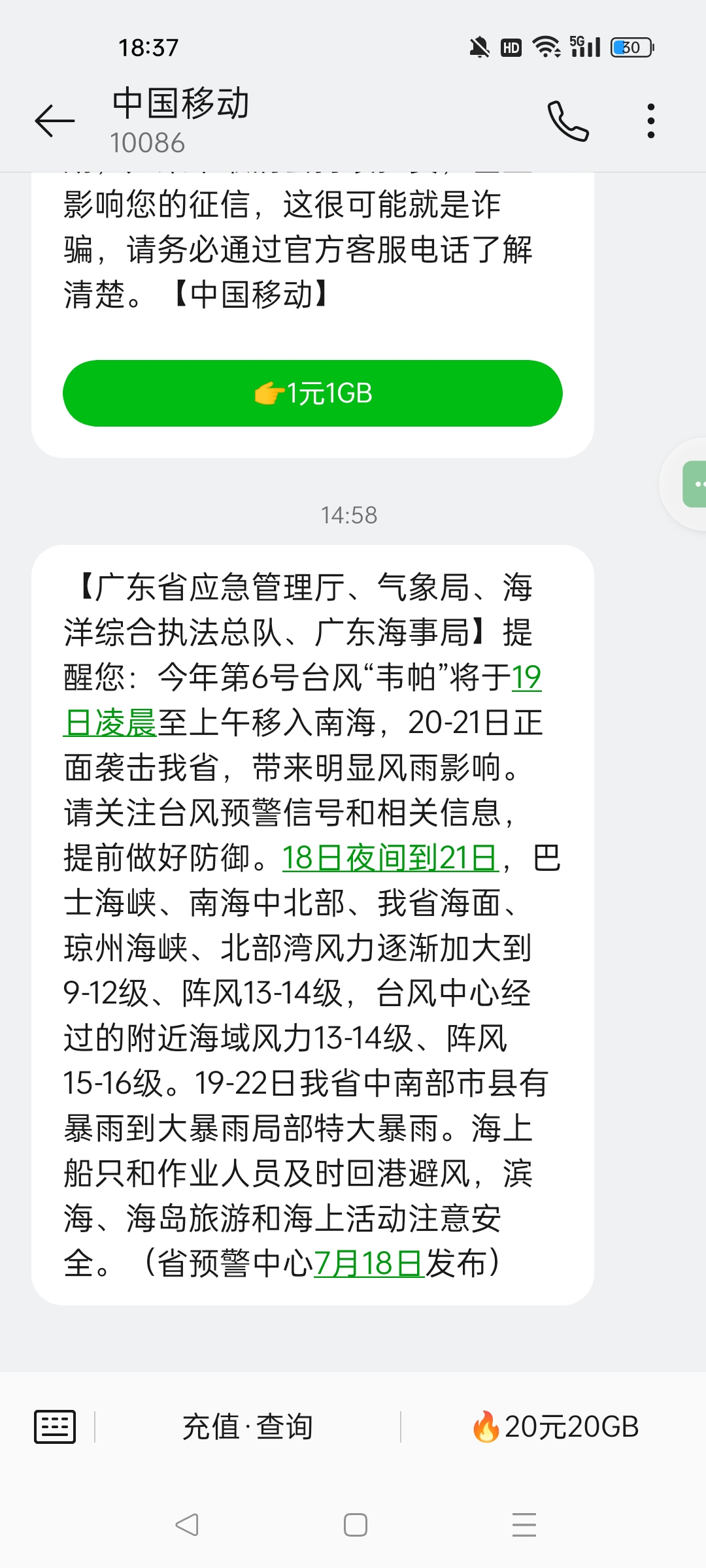Viewport: 706px width, 1568px height.
Task: Open the 20元20GB offer menu
Action: 555,1427
